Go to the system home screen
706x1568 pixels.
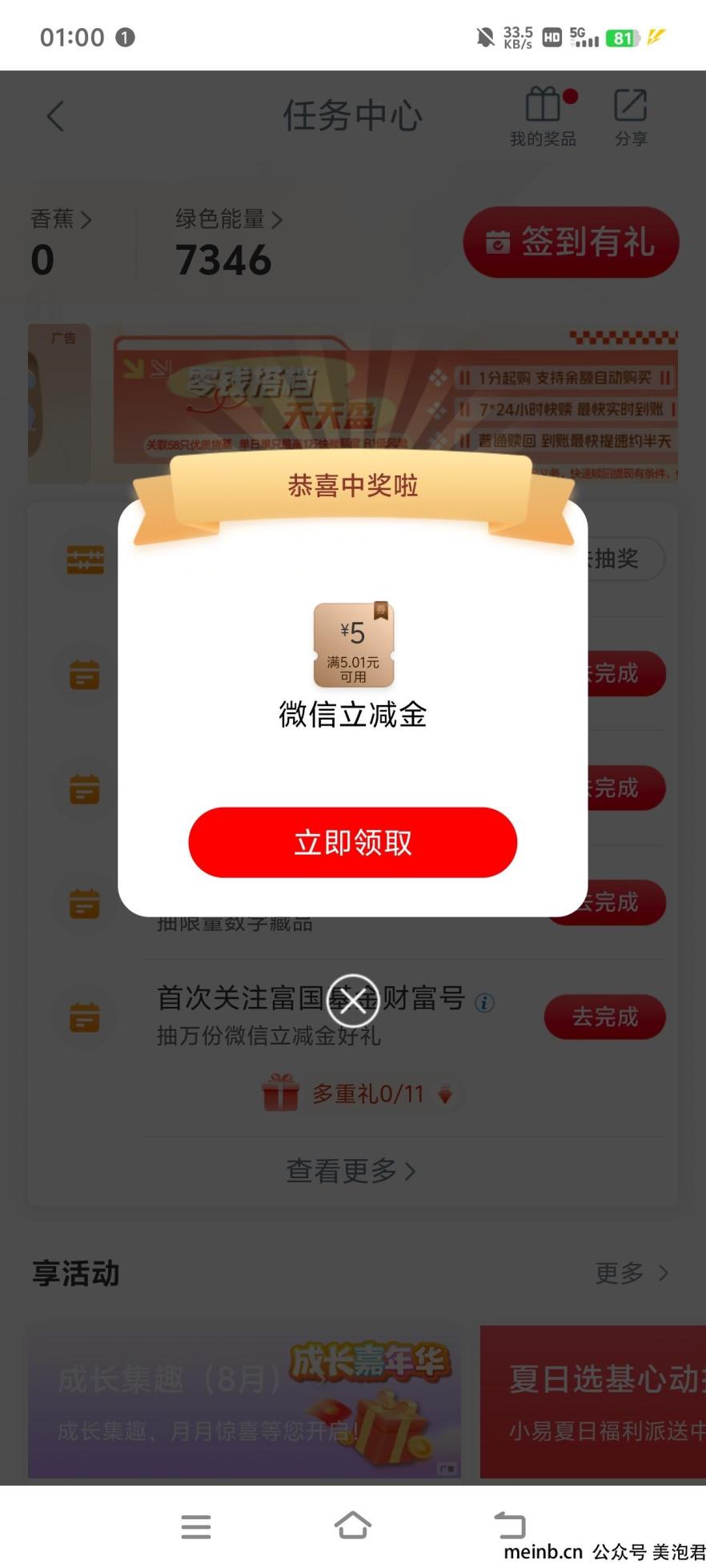[352, 1526]
